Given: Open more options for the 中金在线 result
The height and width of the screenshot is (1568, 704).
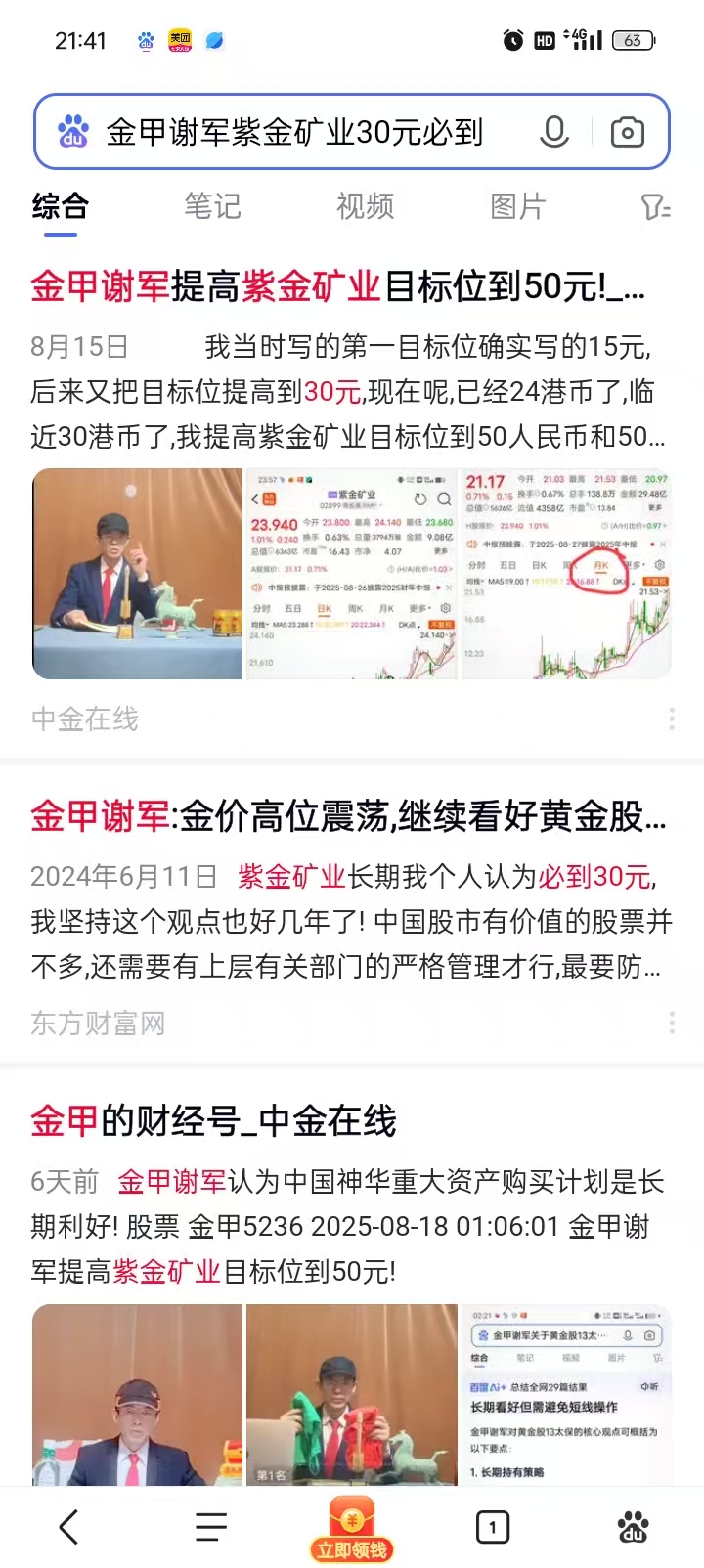Looking at the screenshot, I should pos(672,719).
